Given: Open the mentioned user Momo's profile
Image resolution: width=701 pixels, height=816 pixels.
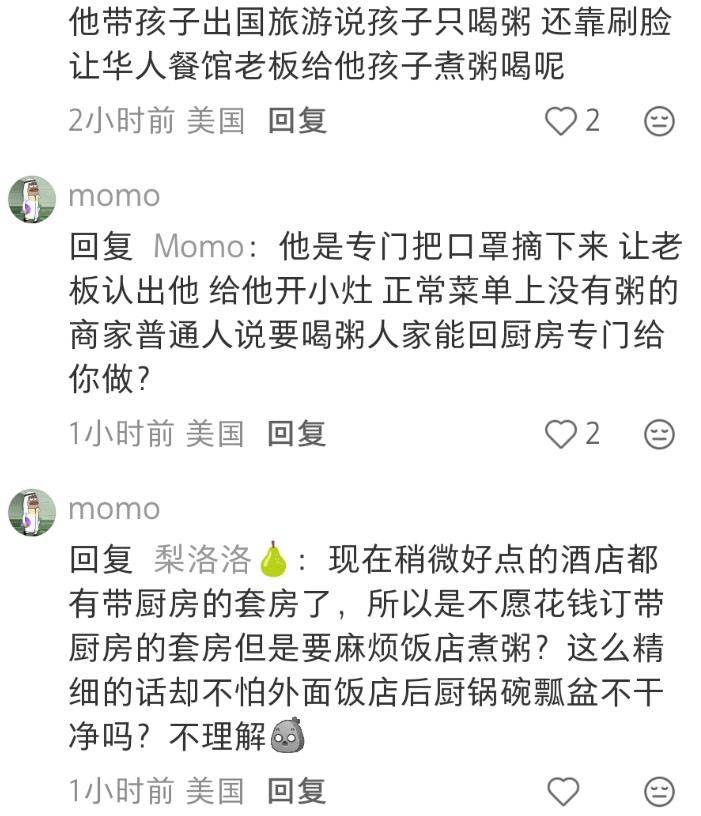Looking at the screenshot, I should pyautogui.click(x=199, y=246).
